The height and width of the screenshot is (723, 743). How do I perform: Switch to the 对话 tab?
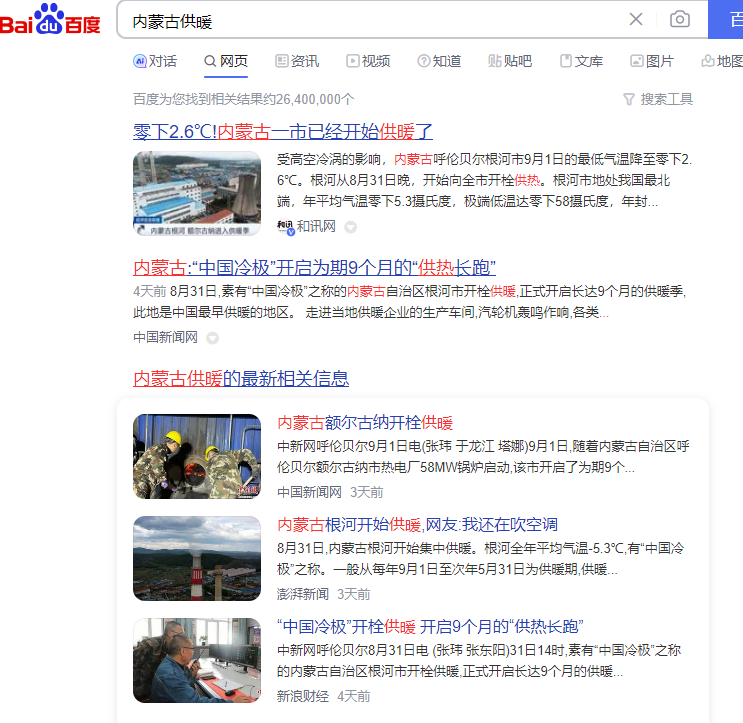point(155,61)
